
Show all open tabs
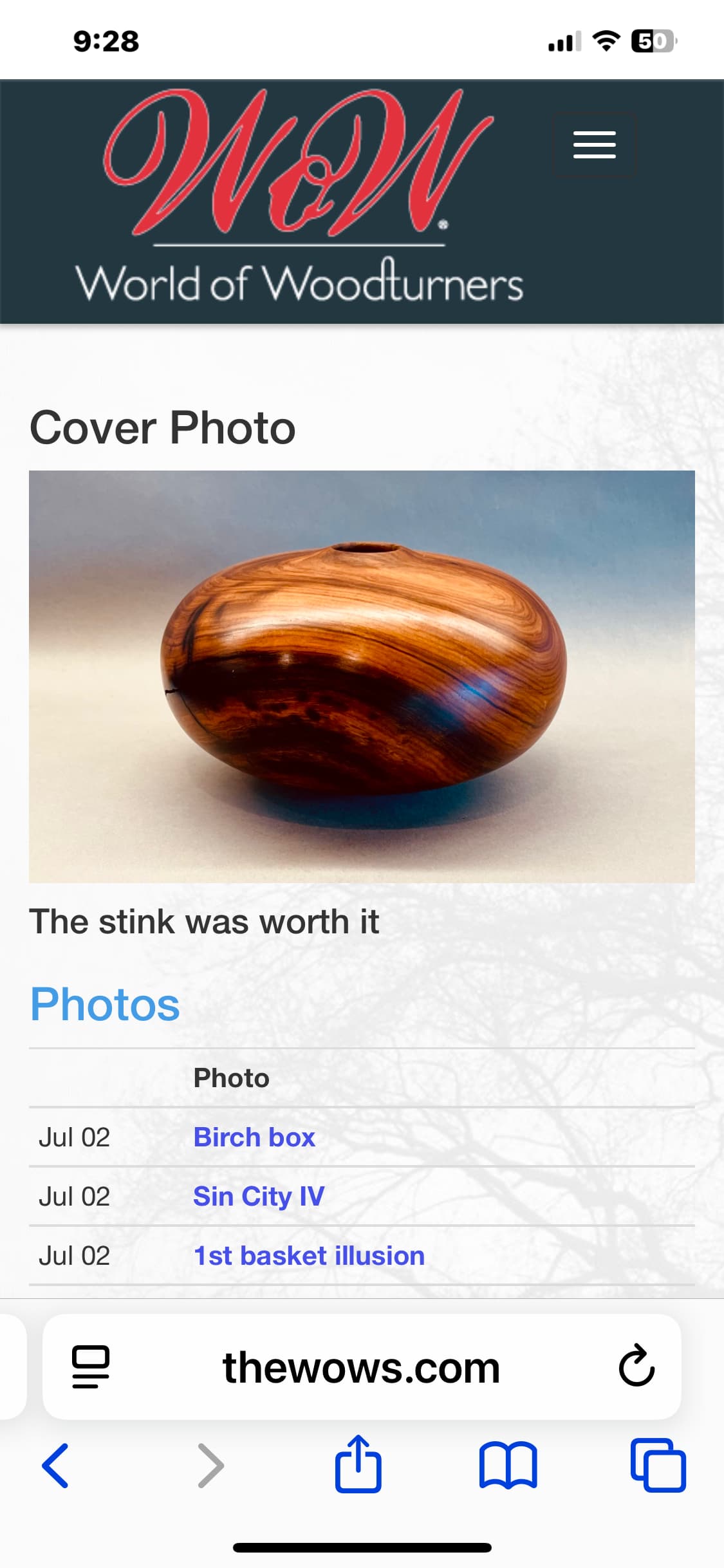[658, 1465]
